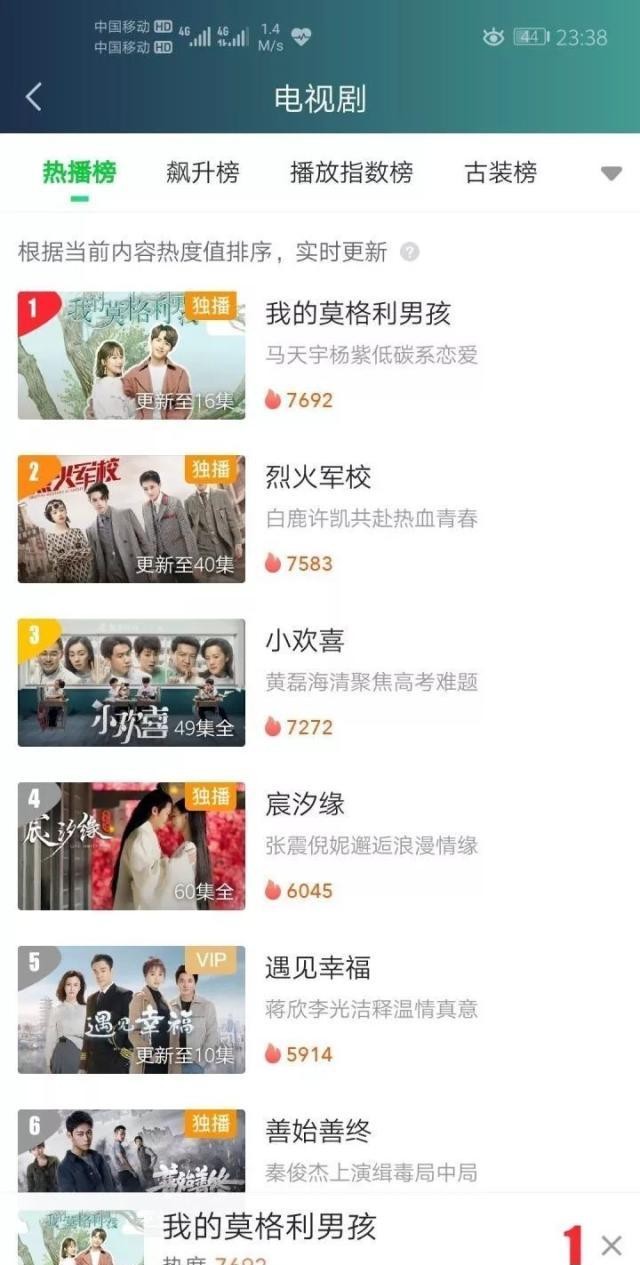Image resolution: width=640 pixels, height=1265 pixels.
Task: Select the 热播榜 tab
Action: pos(79,172)
